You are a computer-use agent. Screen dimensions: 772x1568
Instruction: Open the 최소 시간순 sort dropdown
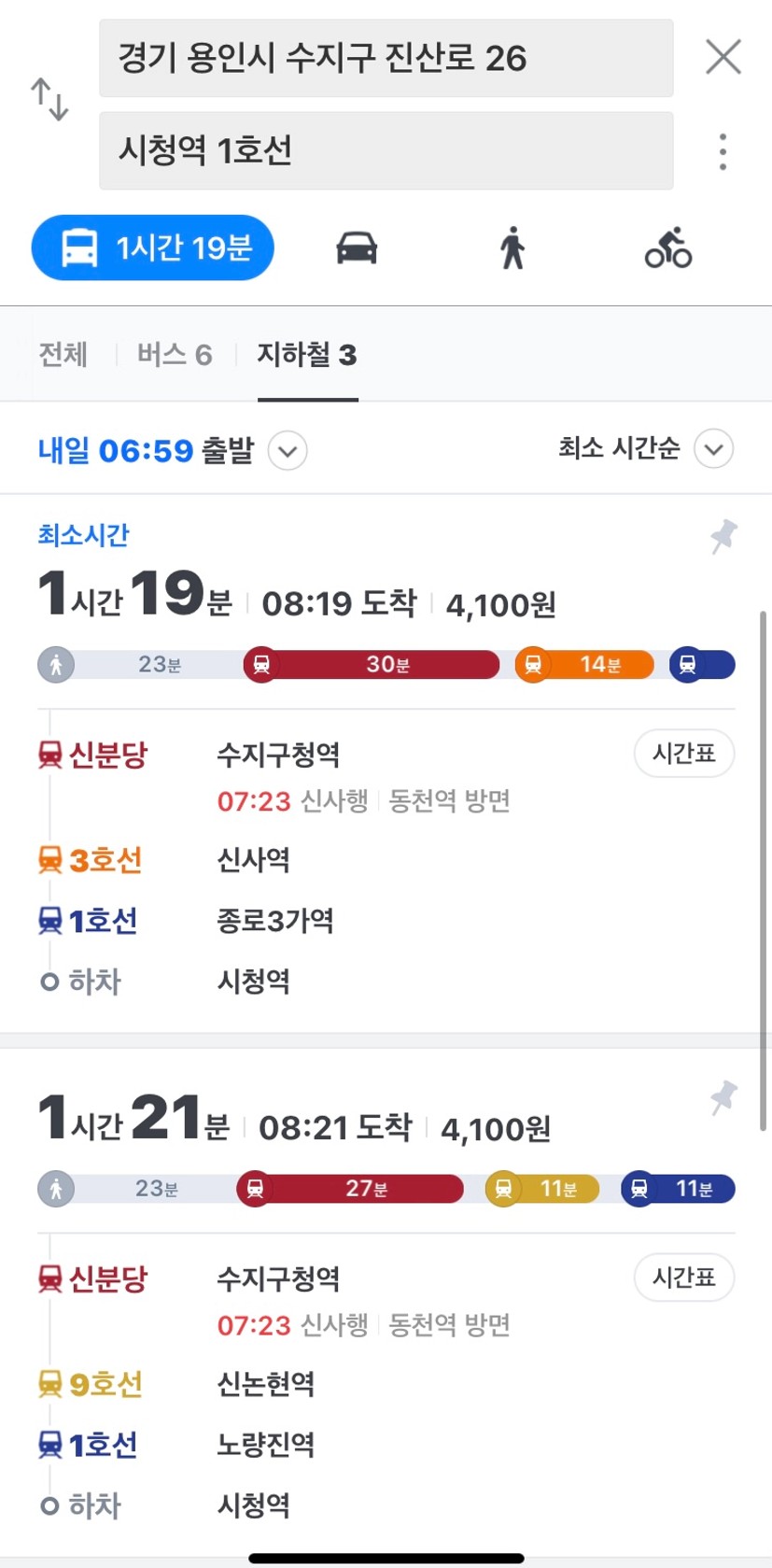[646, 449]
